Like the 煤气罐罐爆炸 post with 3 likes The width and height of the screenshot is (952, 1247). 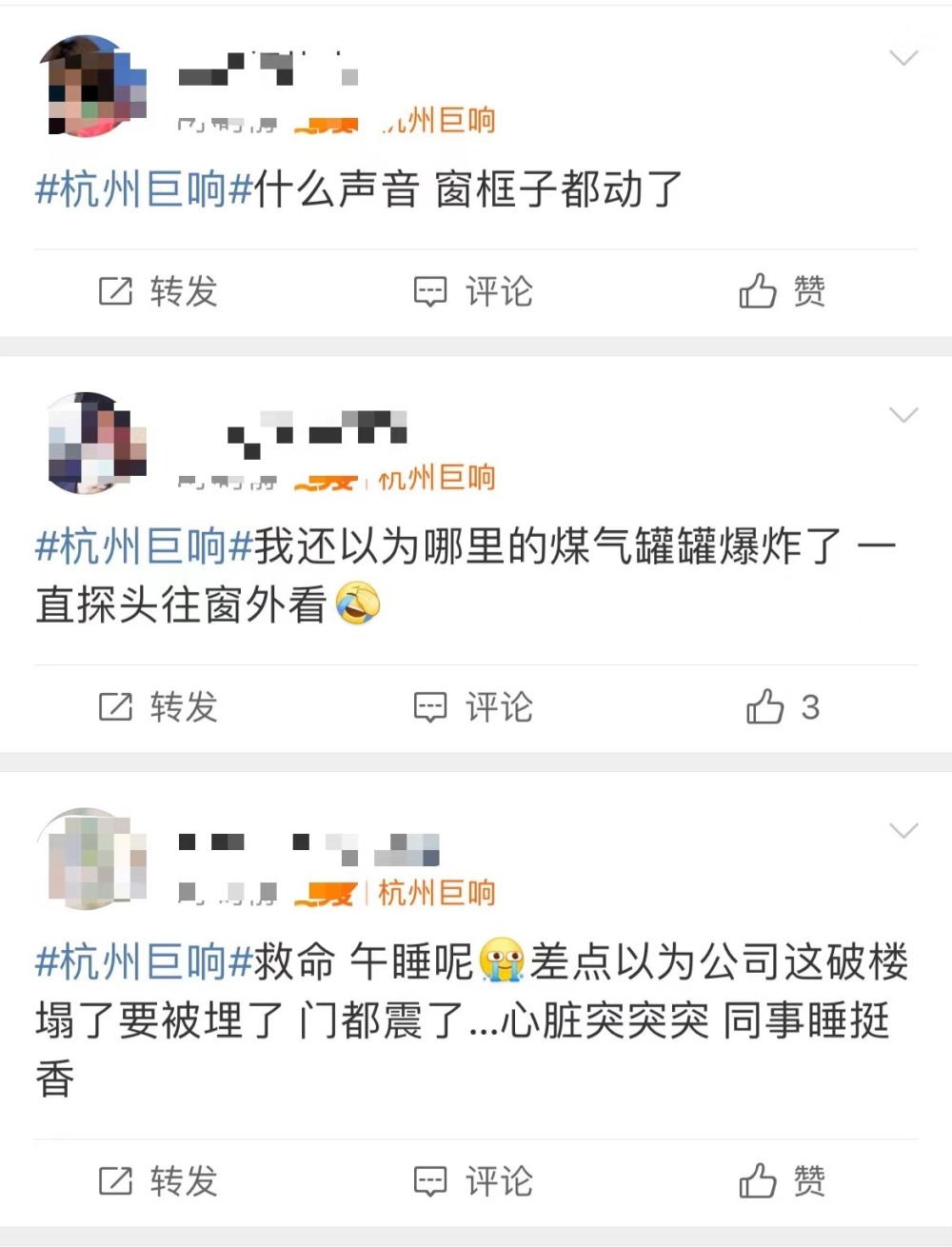tap(782, 707)
